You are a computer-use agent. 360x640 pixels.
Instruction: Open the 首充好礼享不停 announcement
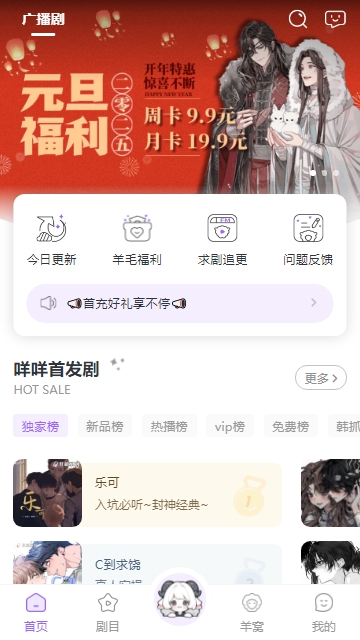coord(180,303)
